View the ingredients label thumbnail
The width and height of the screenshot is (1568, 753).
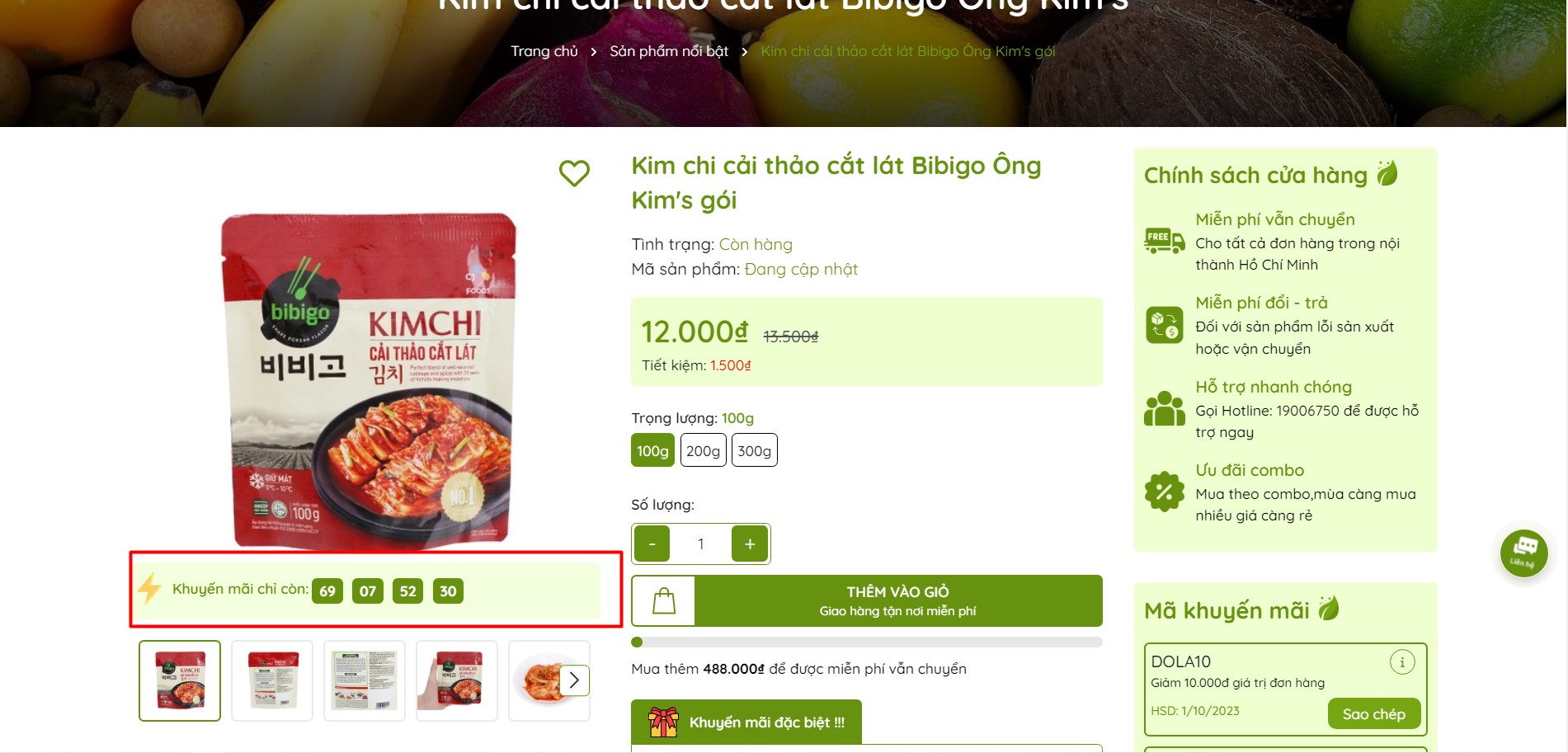[x=365, y=680]
